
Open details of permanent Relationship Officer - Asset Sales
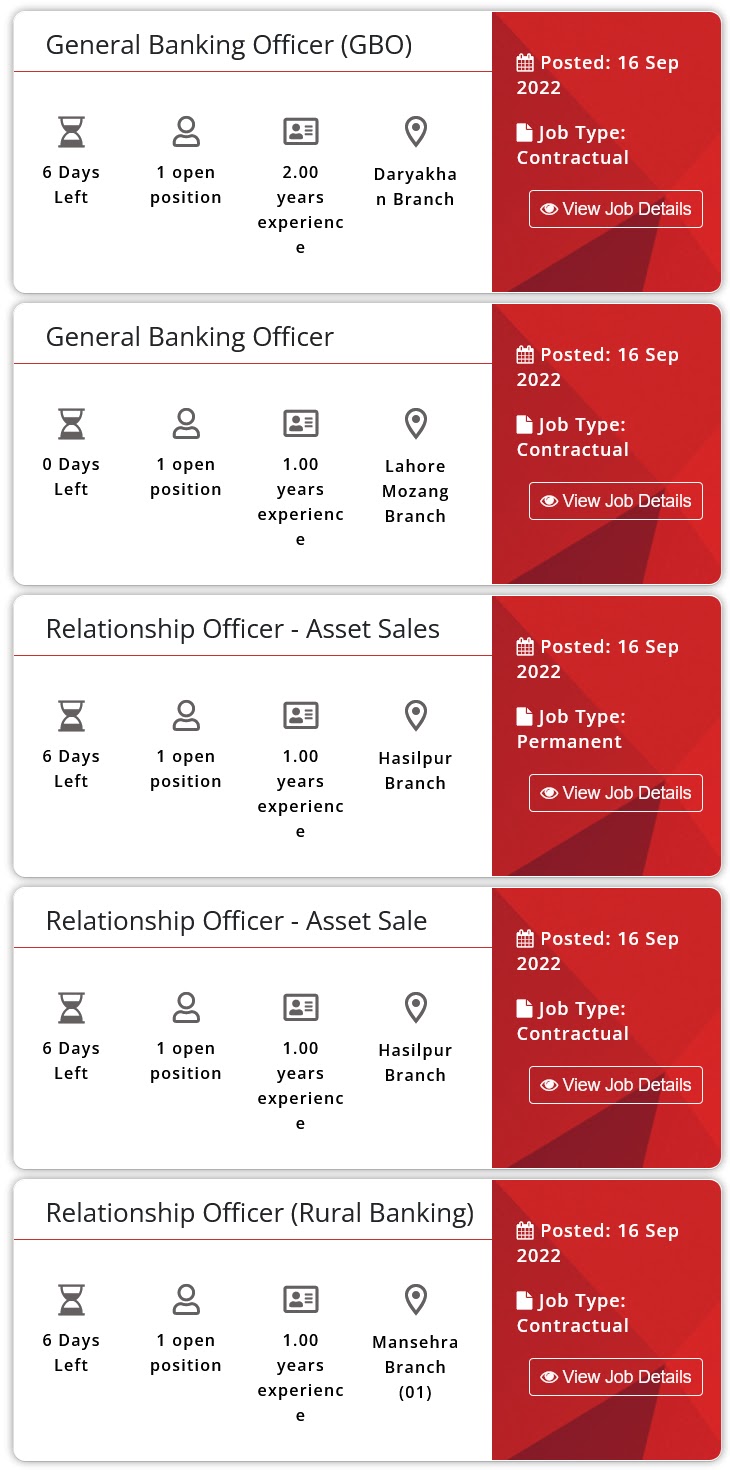pos(615,793)
